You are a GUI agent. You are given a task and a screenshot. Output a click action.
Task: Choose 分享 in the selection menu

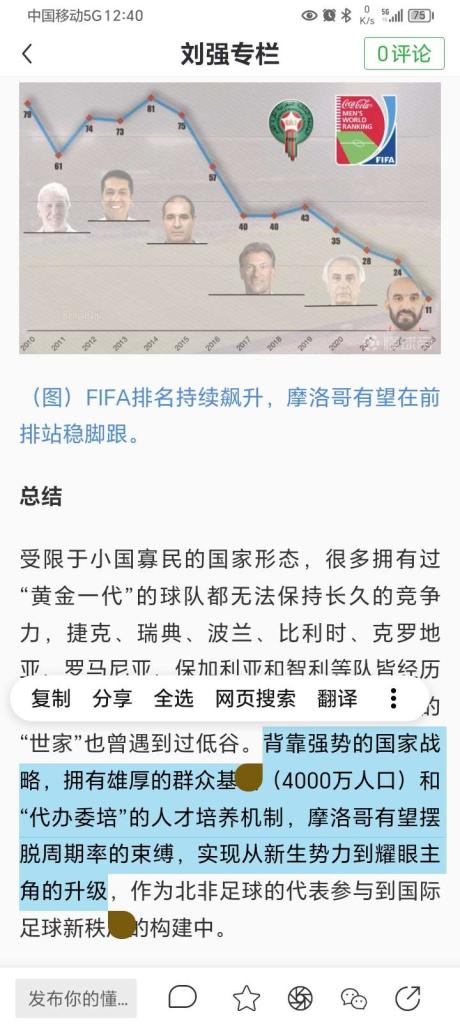(x=112, y=698)
